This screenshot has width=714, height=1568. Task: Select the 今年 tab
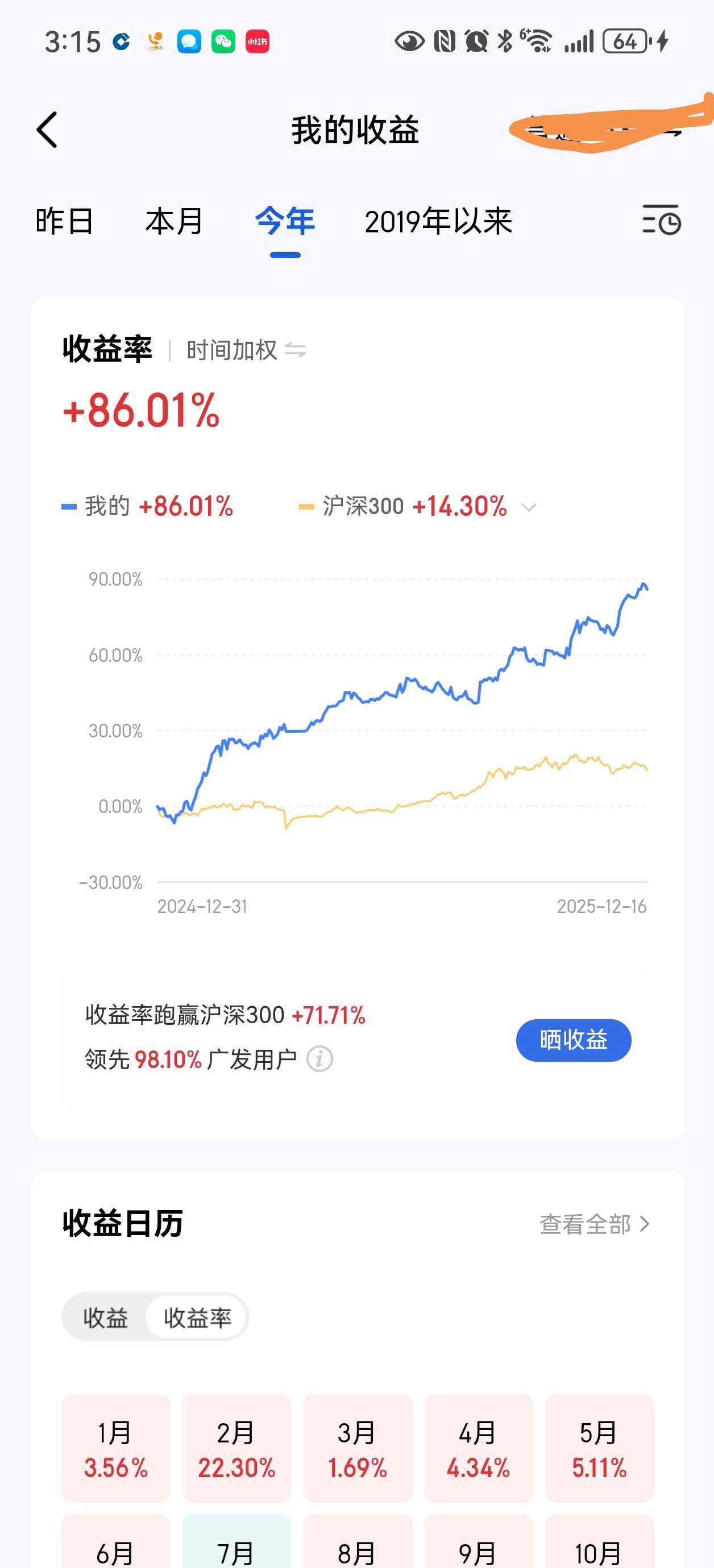click(285, 221)
